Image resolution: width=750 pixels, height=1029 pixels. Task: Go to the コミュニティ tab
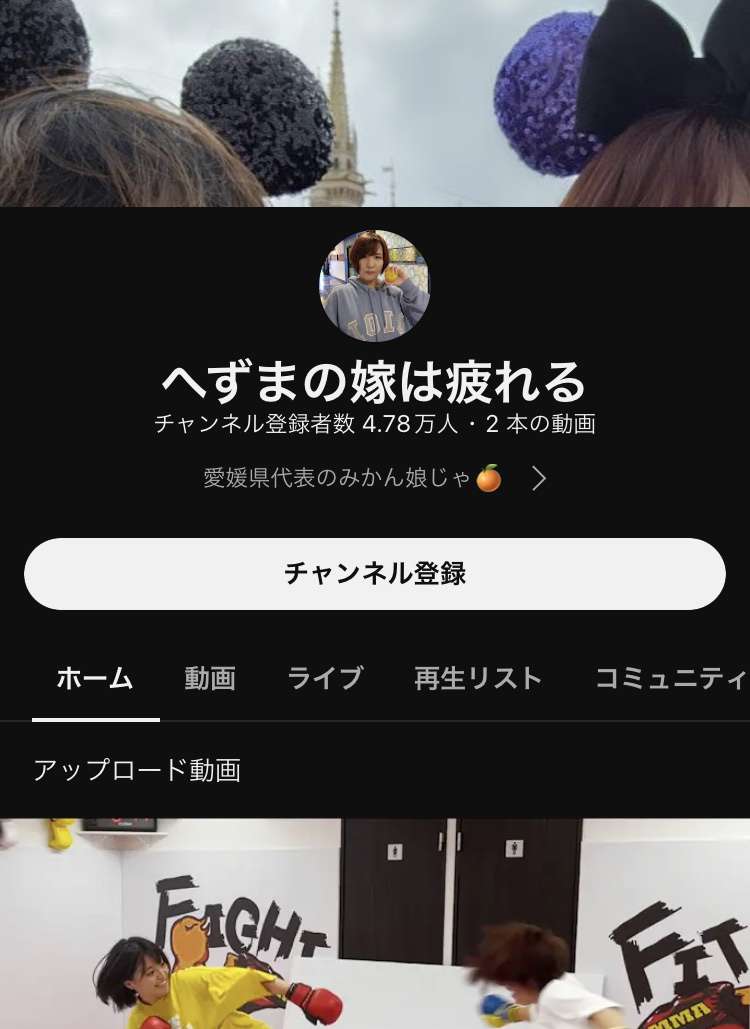pyautogui.click(x=670, y=679)
